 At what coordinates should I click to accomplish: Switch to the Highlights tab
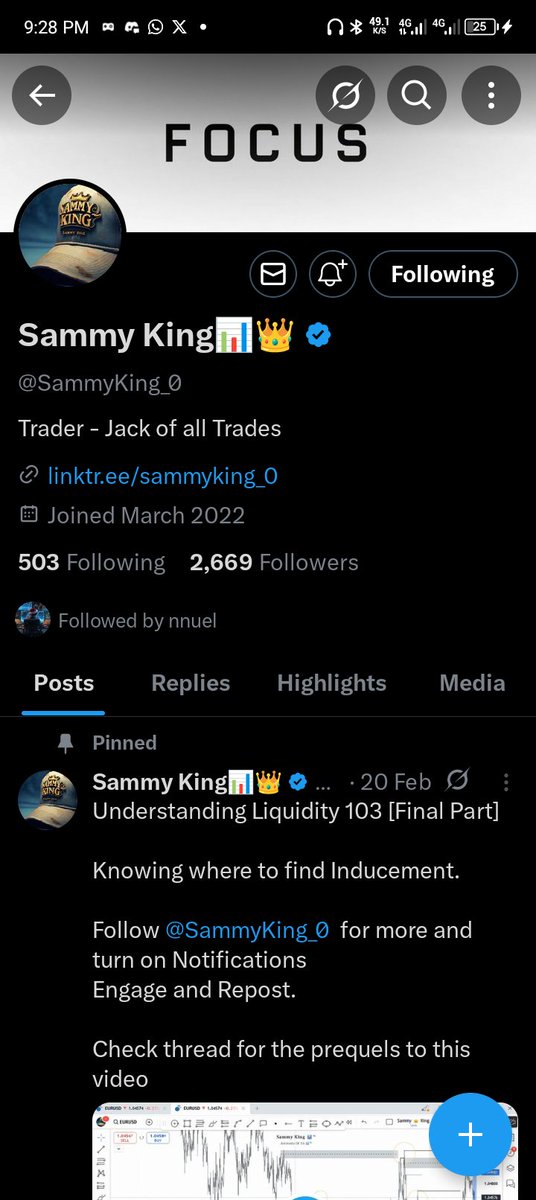[331, 683]
